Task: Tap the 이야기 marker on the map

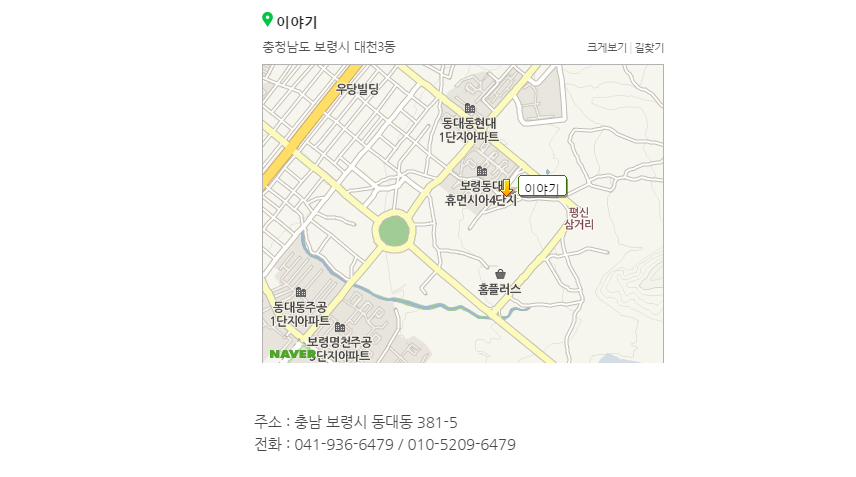Action: [507, 188]
